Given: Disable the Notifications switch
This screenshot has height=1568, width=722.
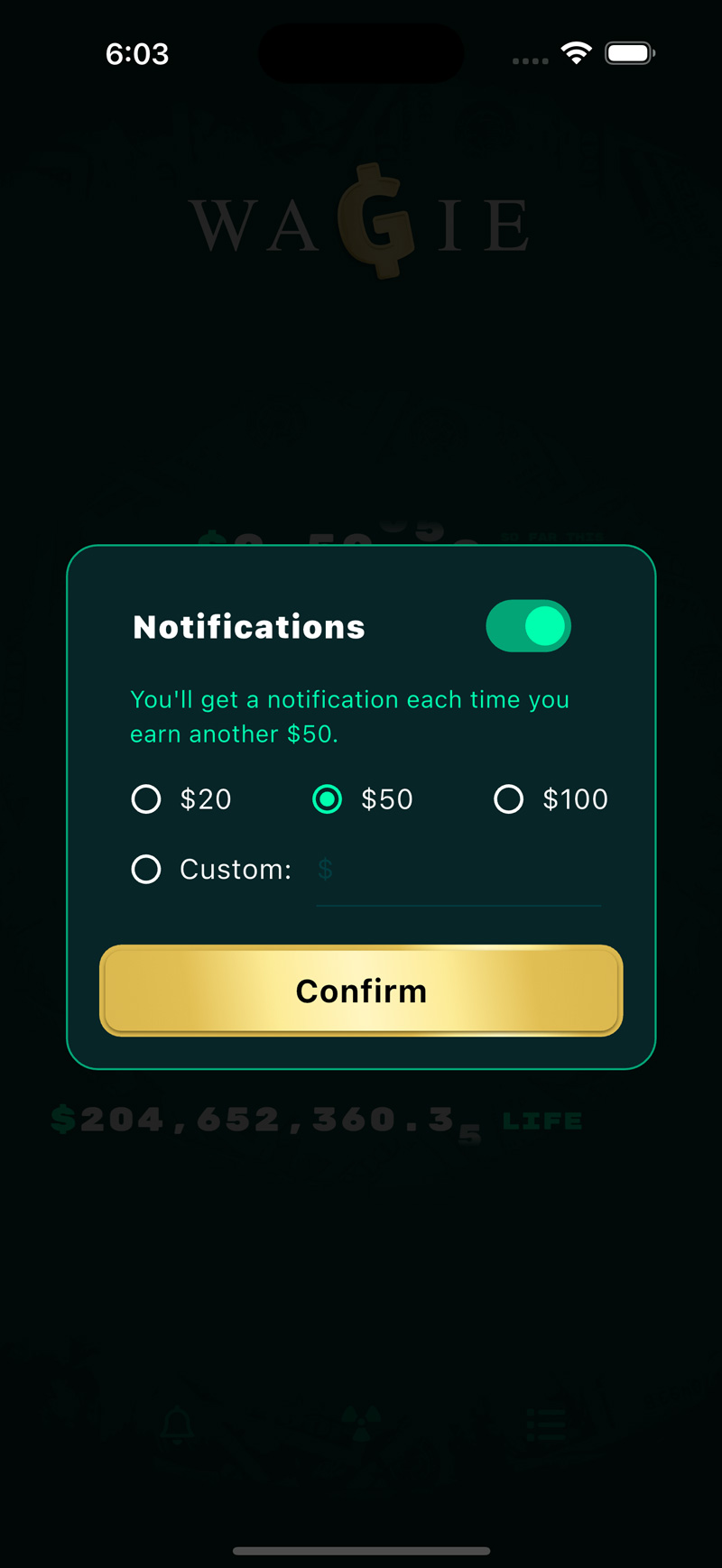Looking at the screenshot, I should pos(529,625).
